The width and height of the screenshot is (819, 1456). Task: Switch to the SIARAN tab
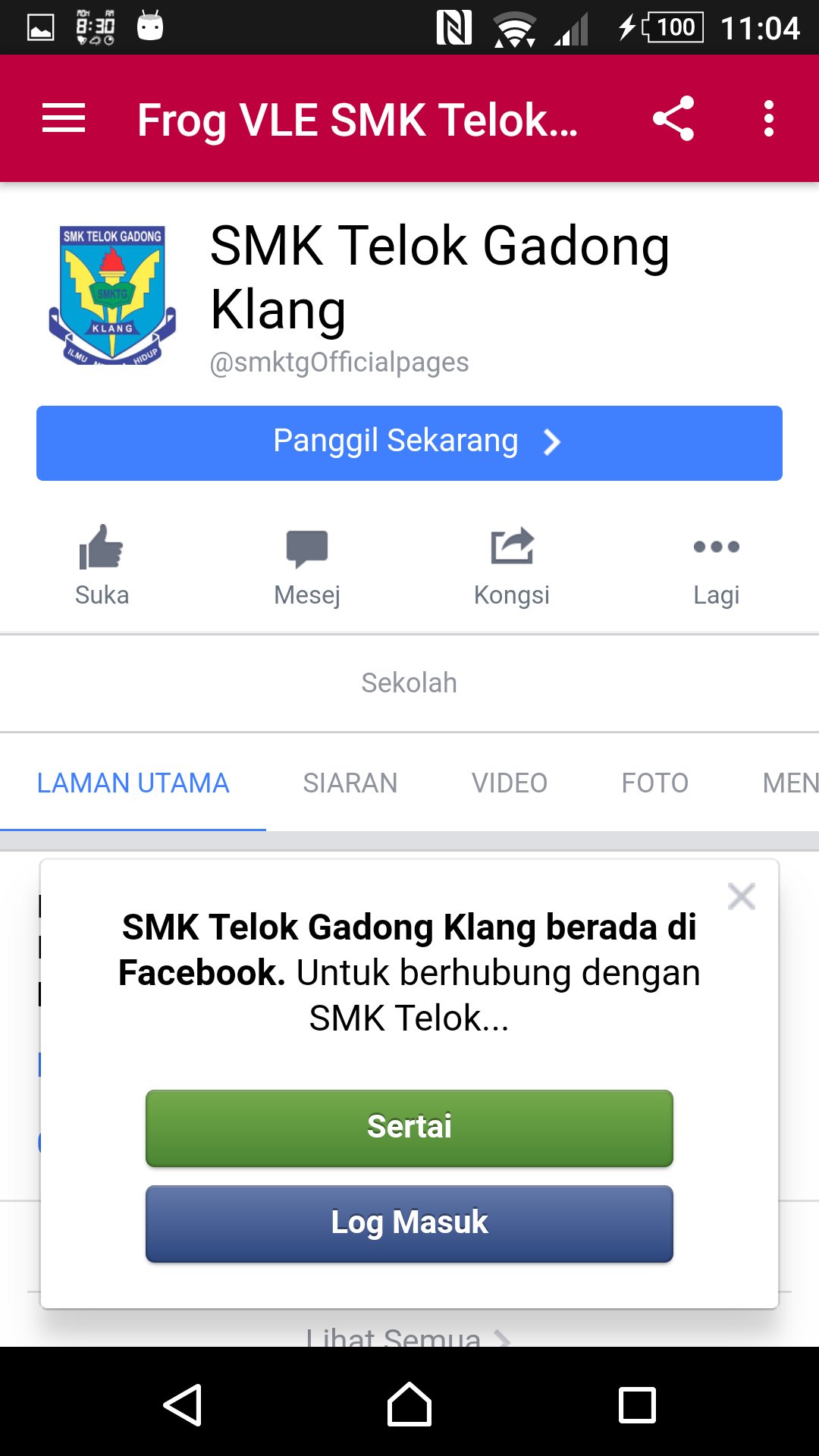[x=350, y=783]
